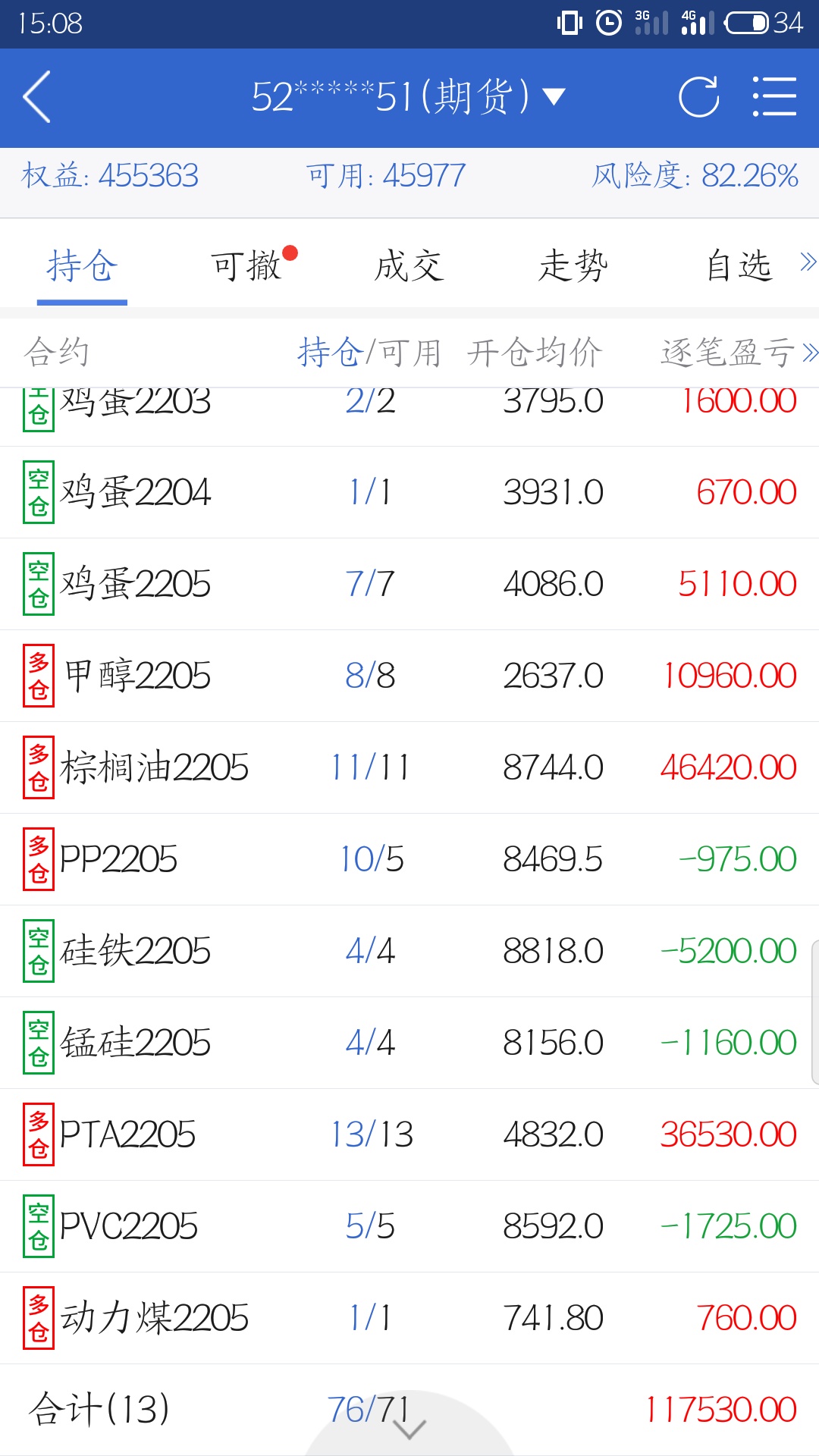Screen dimensions: 819x1456
Task: Expand more columns beside 逐笔盈亏
Action: (x=809, y=353)
